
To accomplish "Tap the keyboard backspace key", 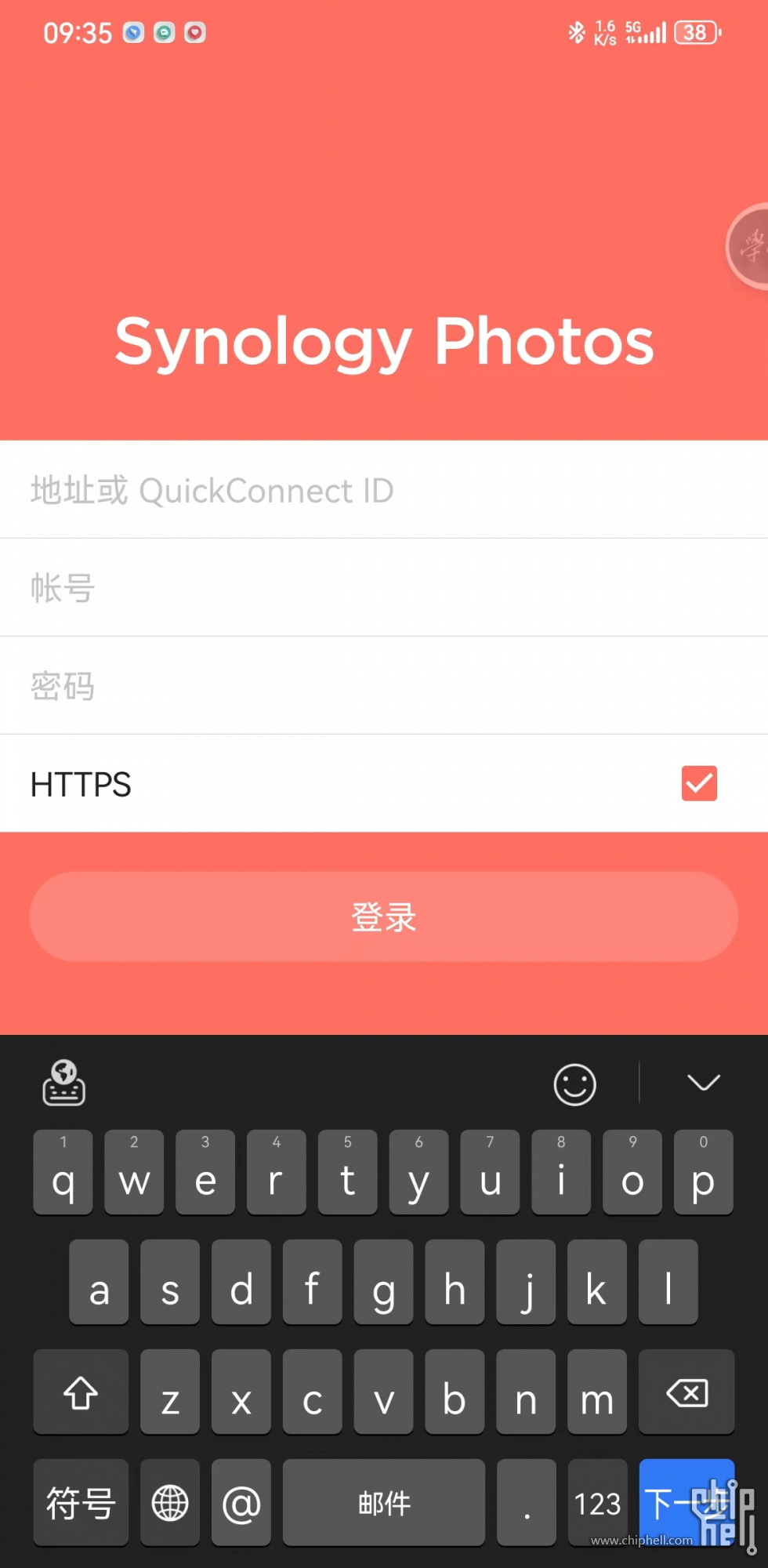I will click(686, 1393).
